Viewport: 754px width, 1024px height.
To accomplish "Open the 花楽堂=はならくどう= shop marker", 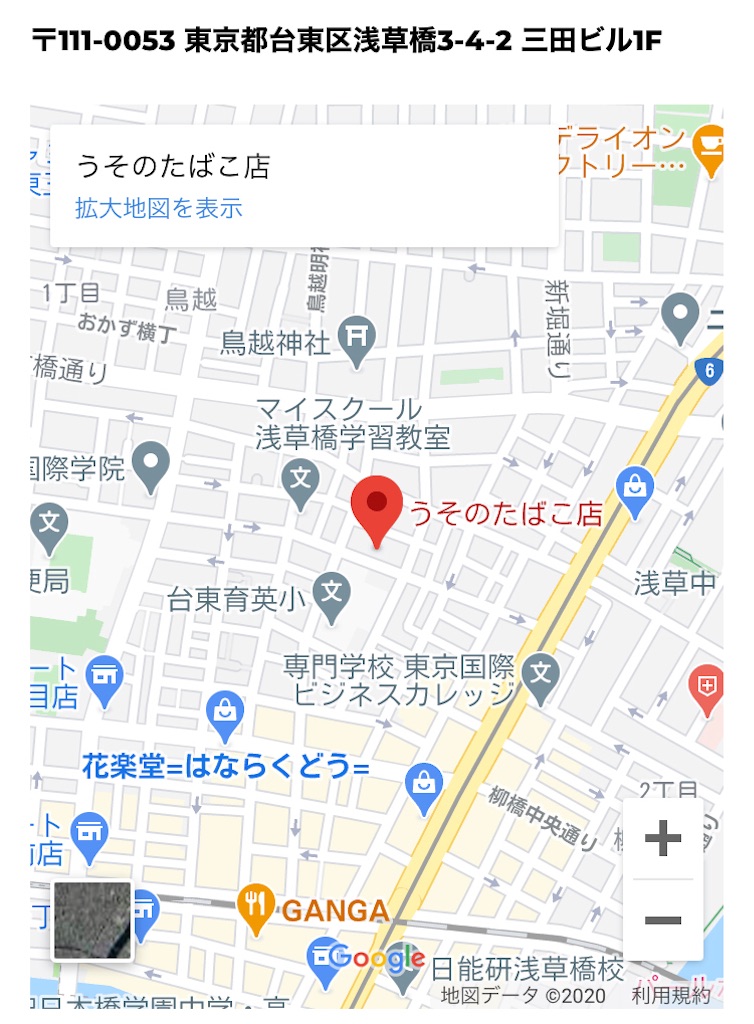I will (x=226, y=712).
